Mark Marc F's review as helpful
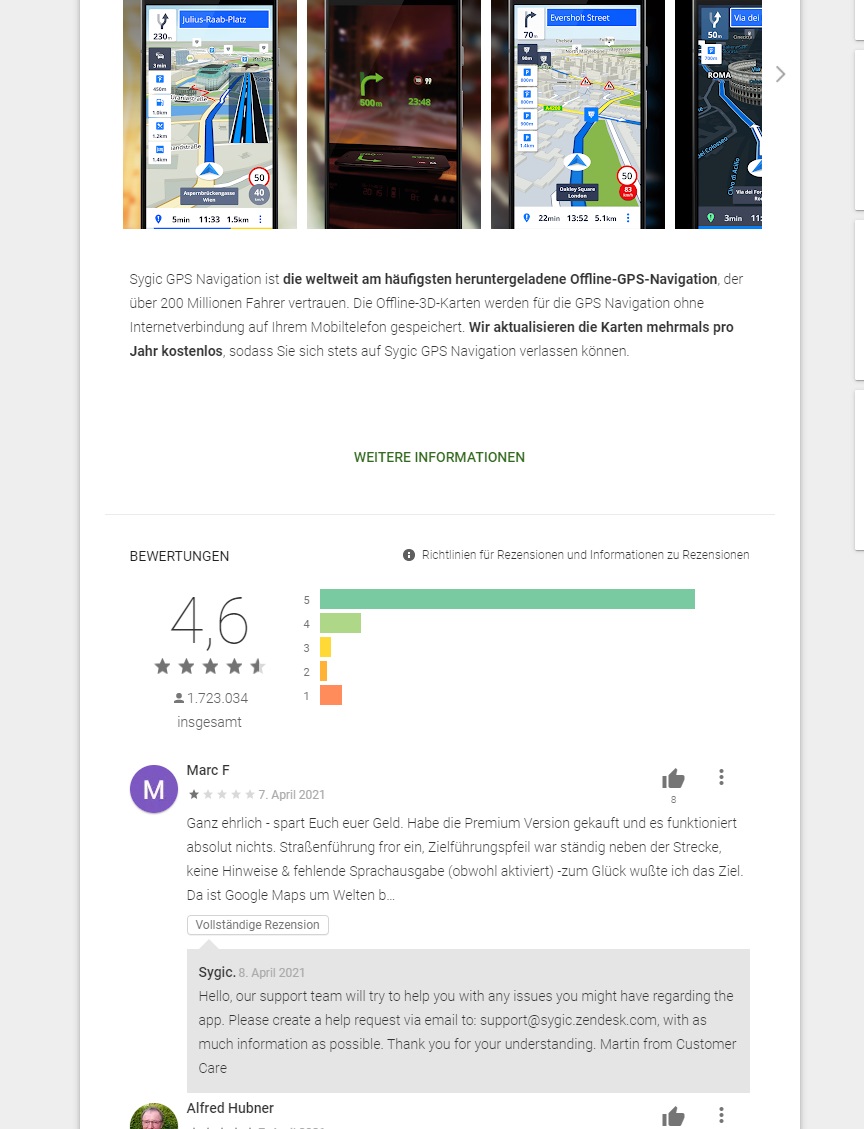The height and width of the screenshot is (1129, 864). point(673,779)
